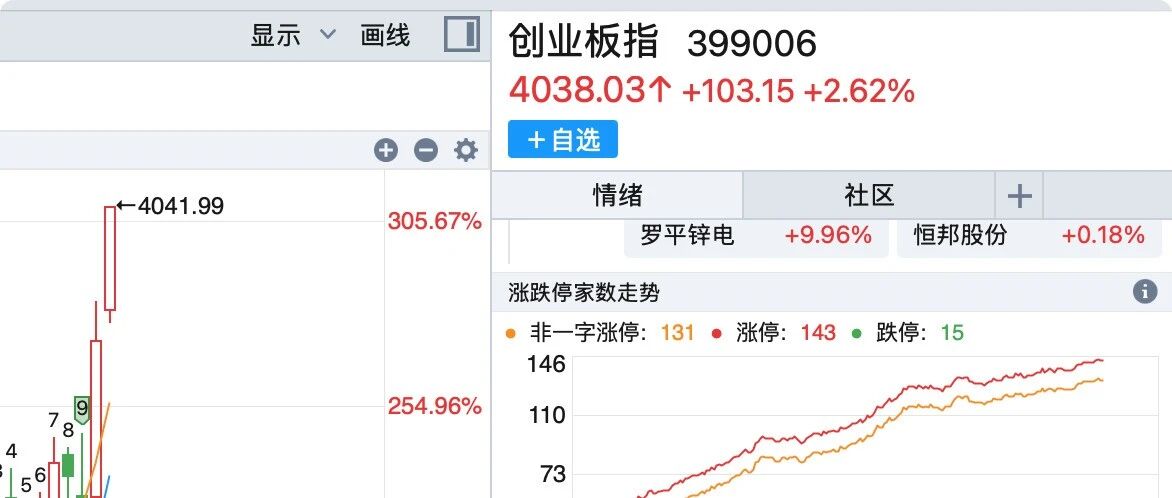
Task: Select the 画线 drawing tool
Action: coord(385,36)
